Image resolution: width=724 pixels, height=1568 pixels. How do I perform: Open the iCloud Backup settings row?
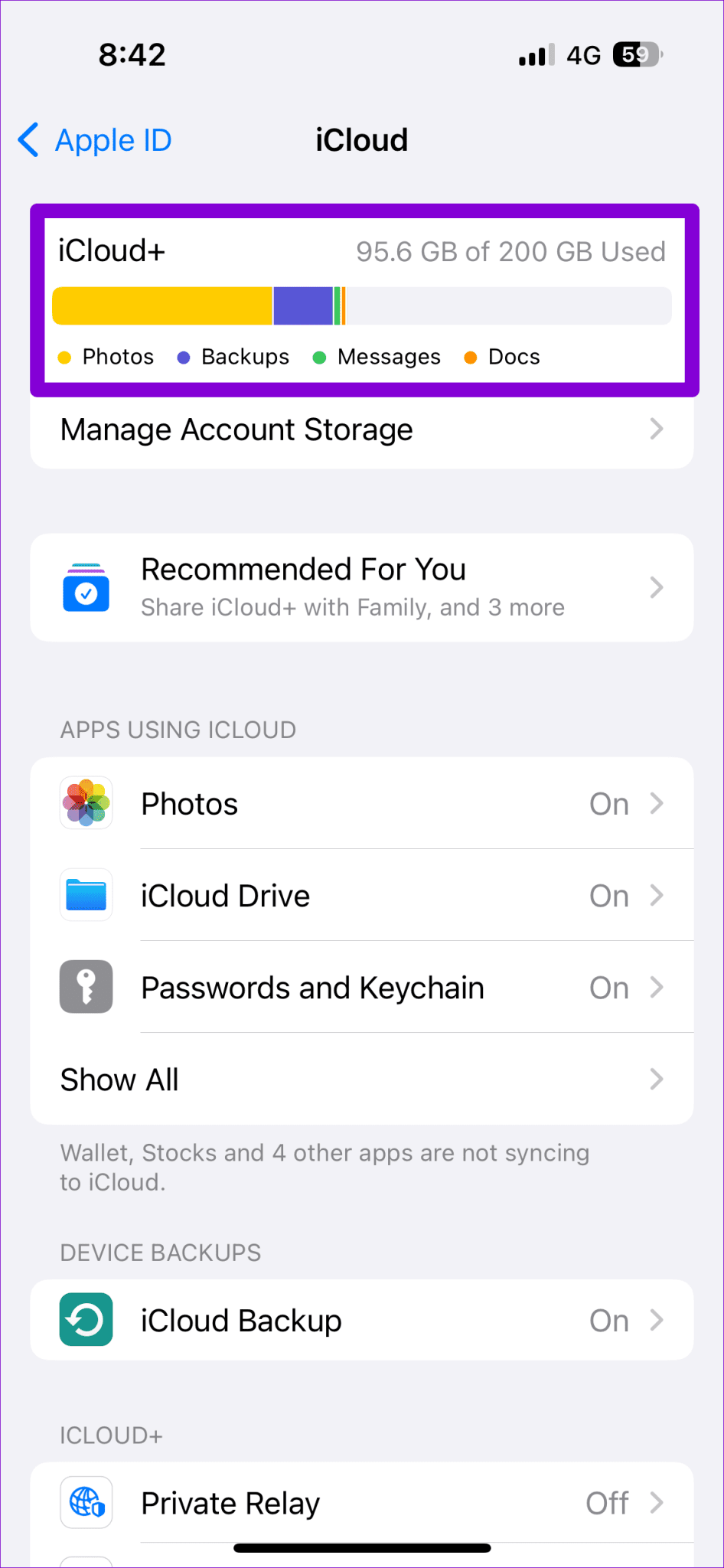click(361, 1319)
